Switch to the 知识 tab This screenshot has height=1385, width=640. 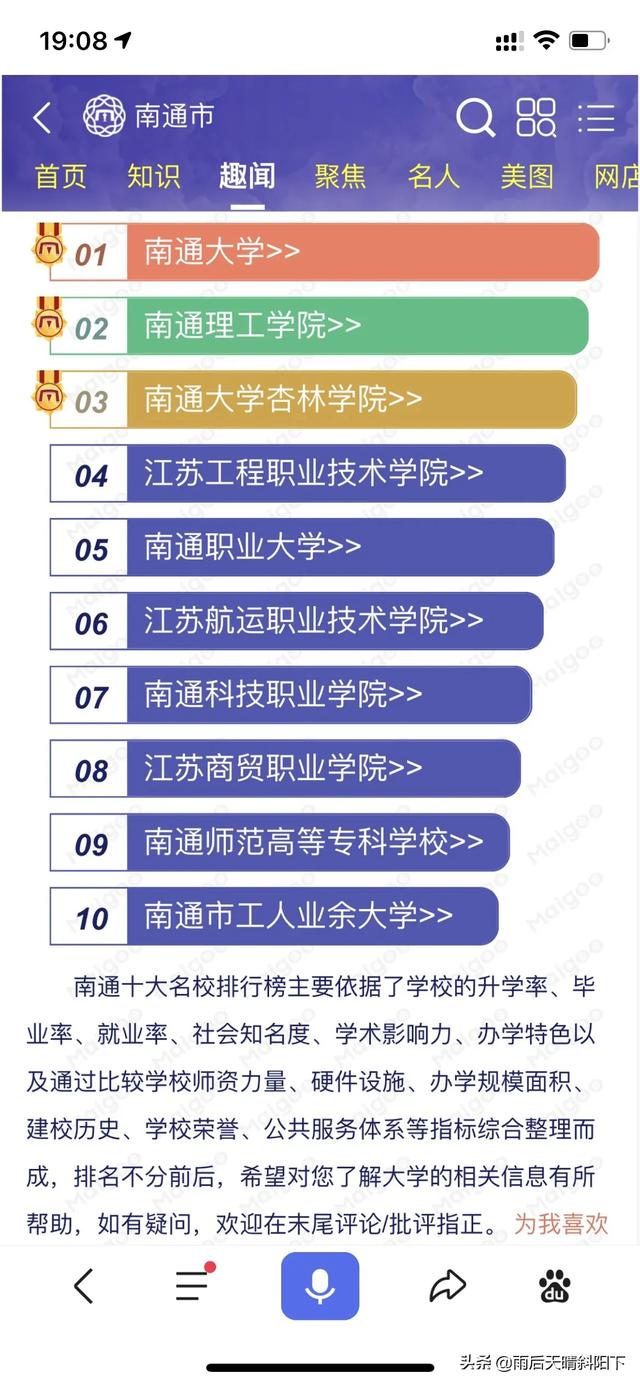tap(153, 176)
